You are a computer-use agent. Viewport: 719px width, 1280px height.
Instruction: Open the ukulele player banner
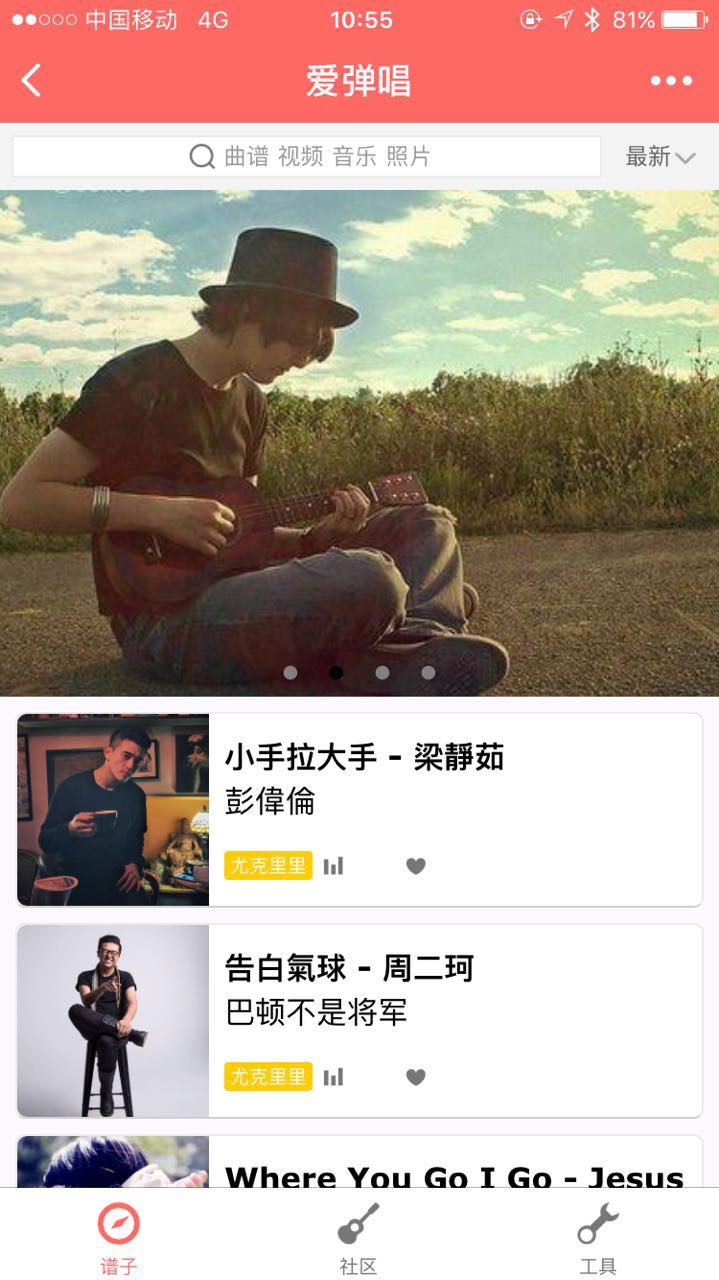click(x=359, y=442)
